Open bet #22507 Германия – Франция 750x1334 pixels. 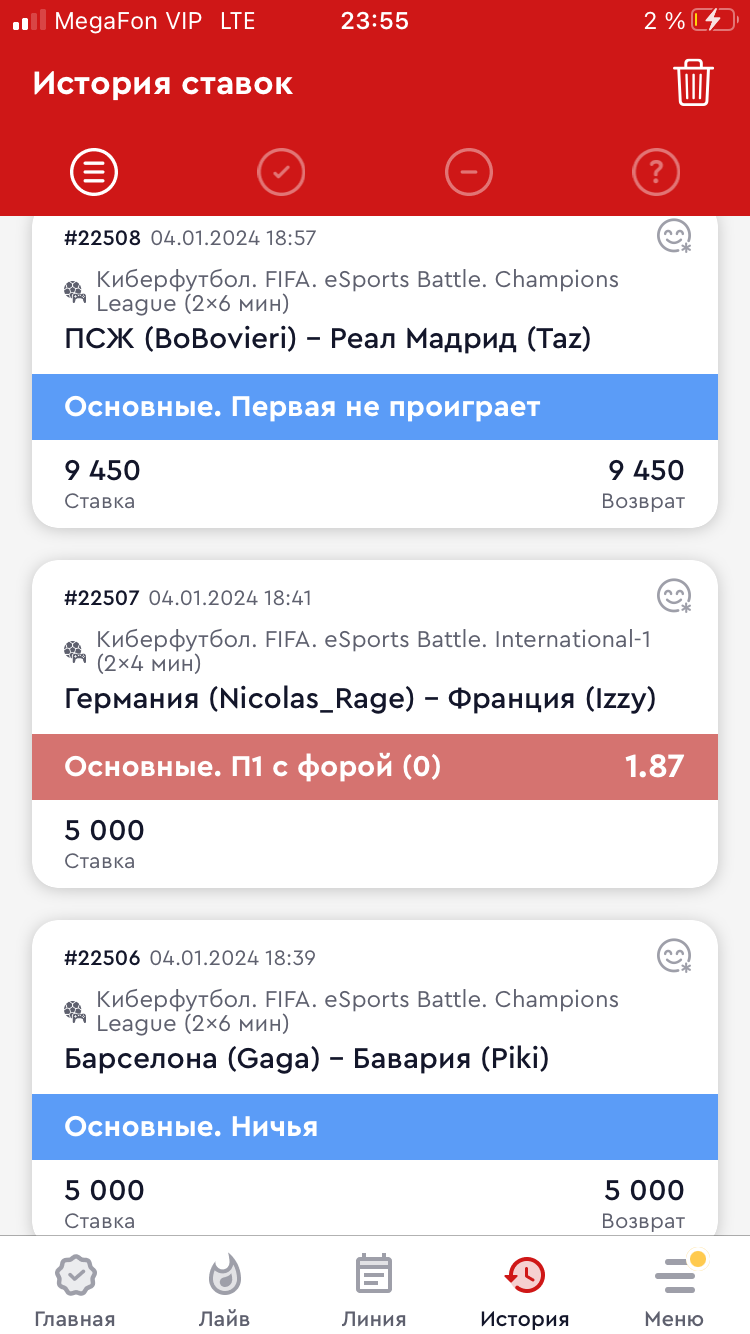pyautogui.click(x=375, y=724)
